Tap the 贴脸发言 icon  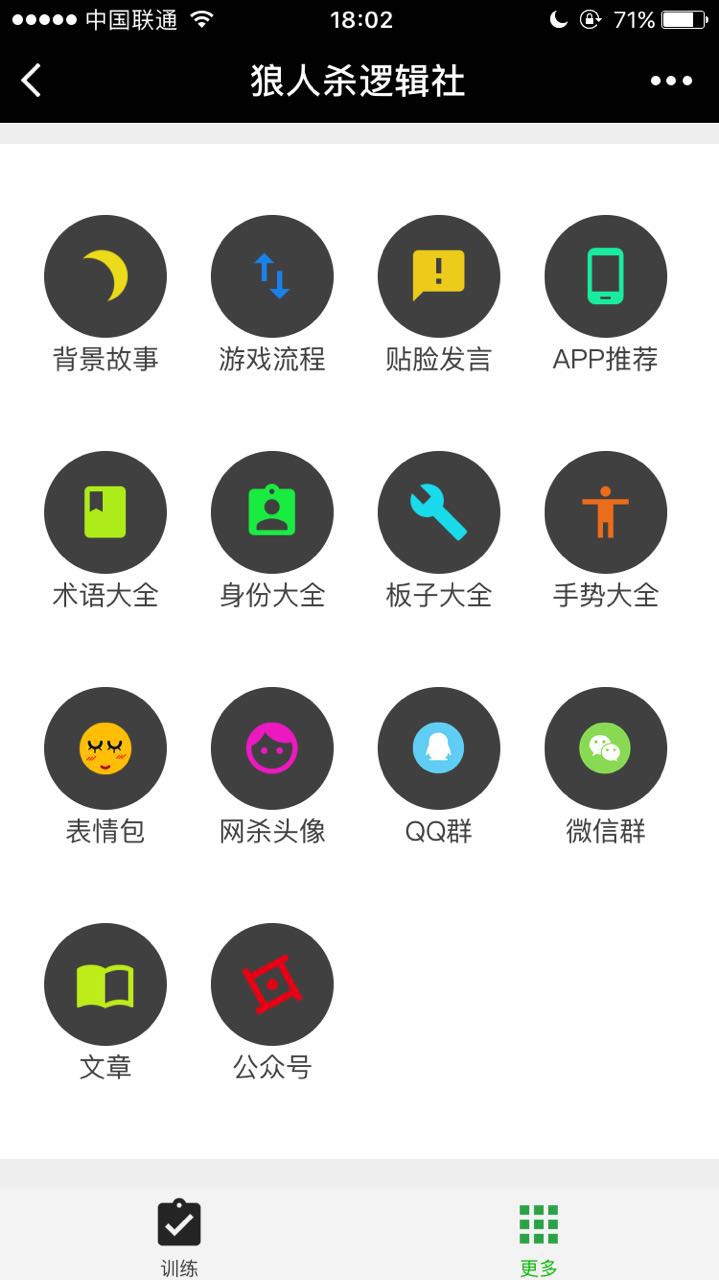[439, 276]
